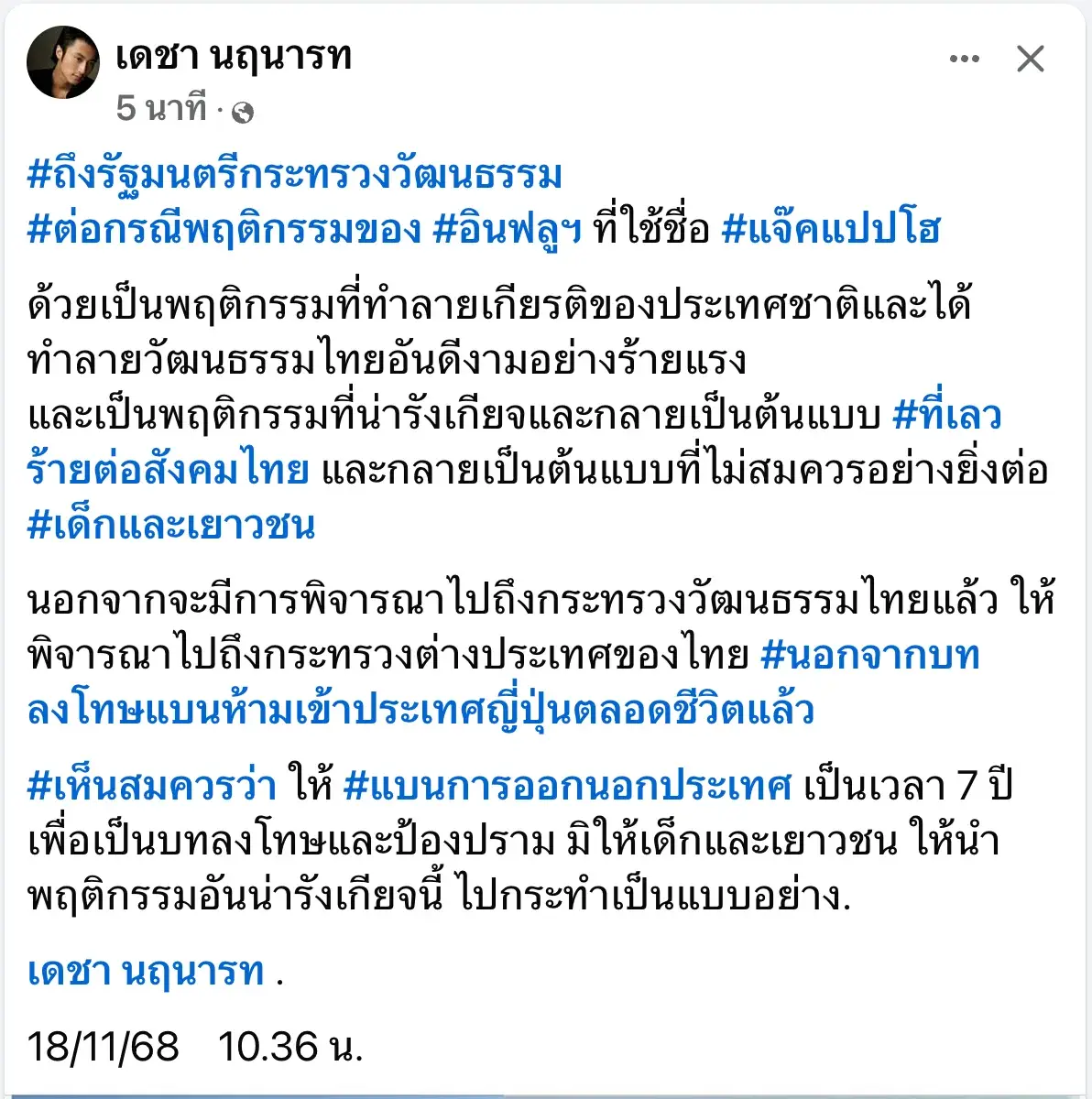Open hashtag #ถึงรัฐมนตรีกระทรวงวัฒนธรรม
The height and width of the screenshot is (1099, 1092).
[x=295, y=174]
